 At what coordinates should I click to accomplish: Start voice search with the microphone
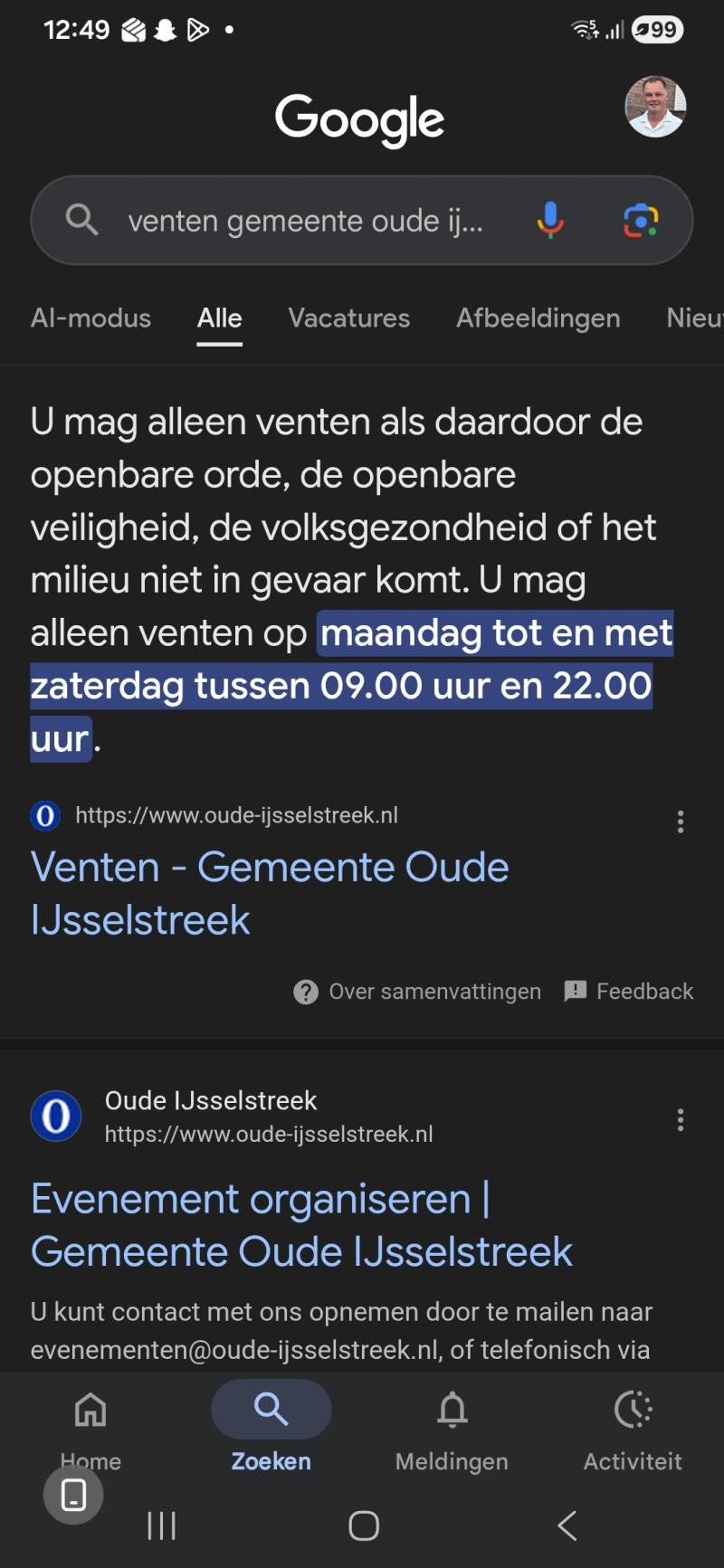coord(550,220)
